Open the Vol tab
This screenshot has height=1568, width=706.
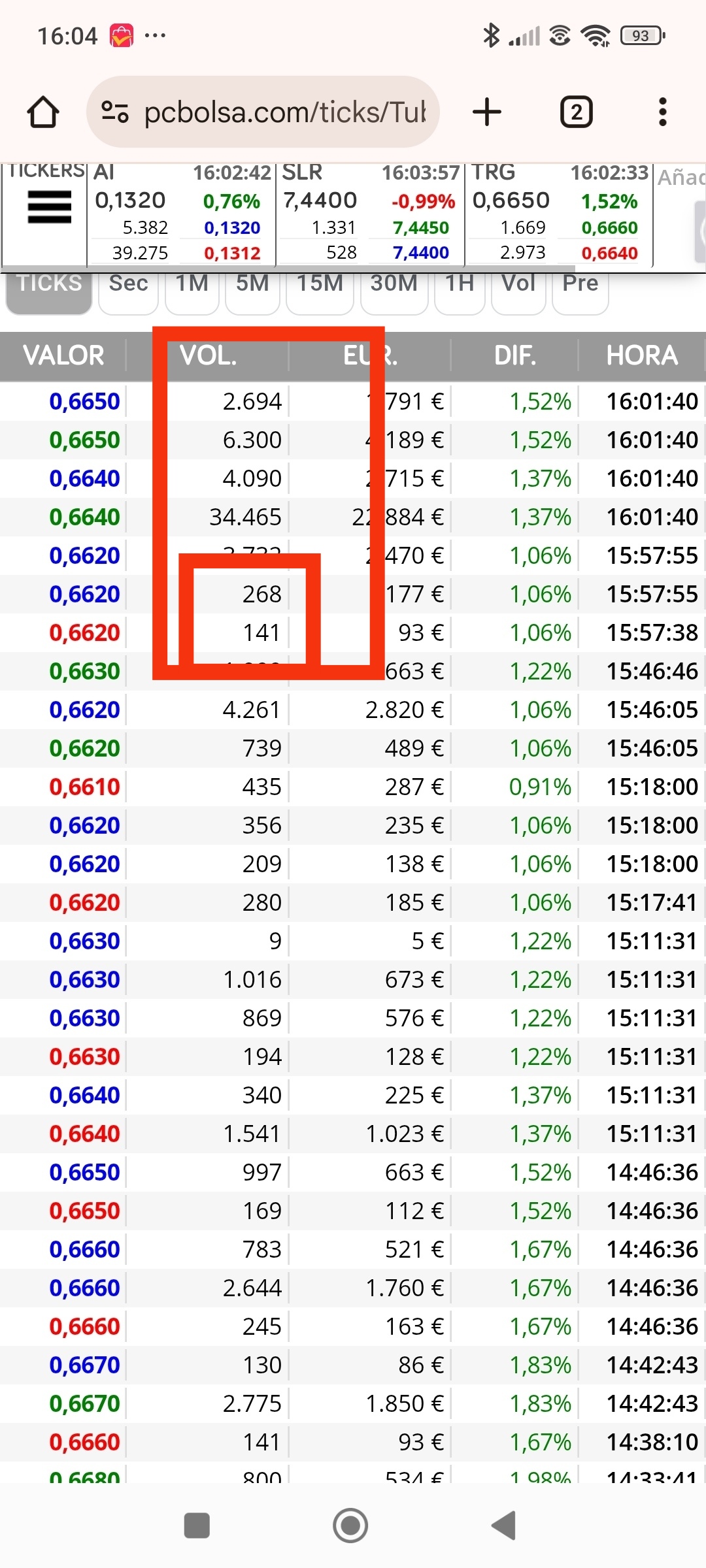pyautogui.click(x=518, y=287)
